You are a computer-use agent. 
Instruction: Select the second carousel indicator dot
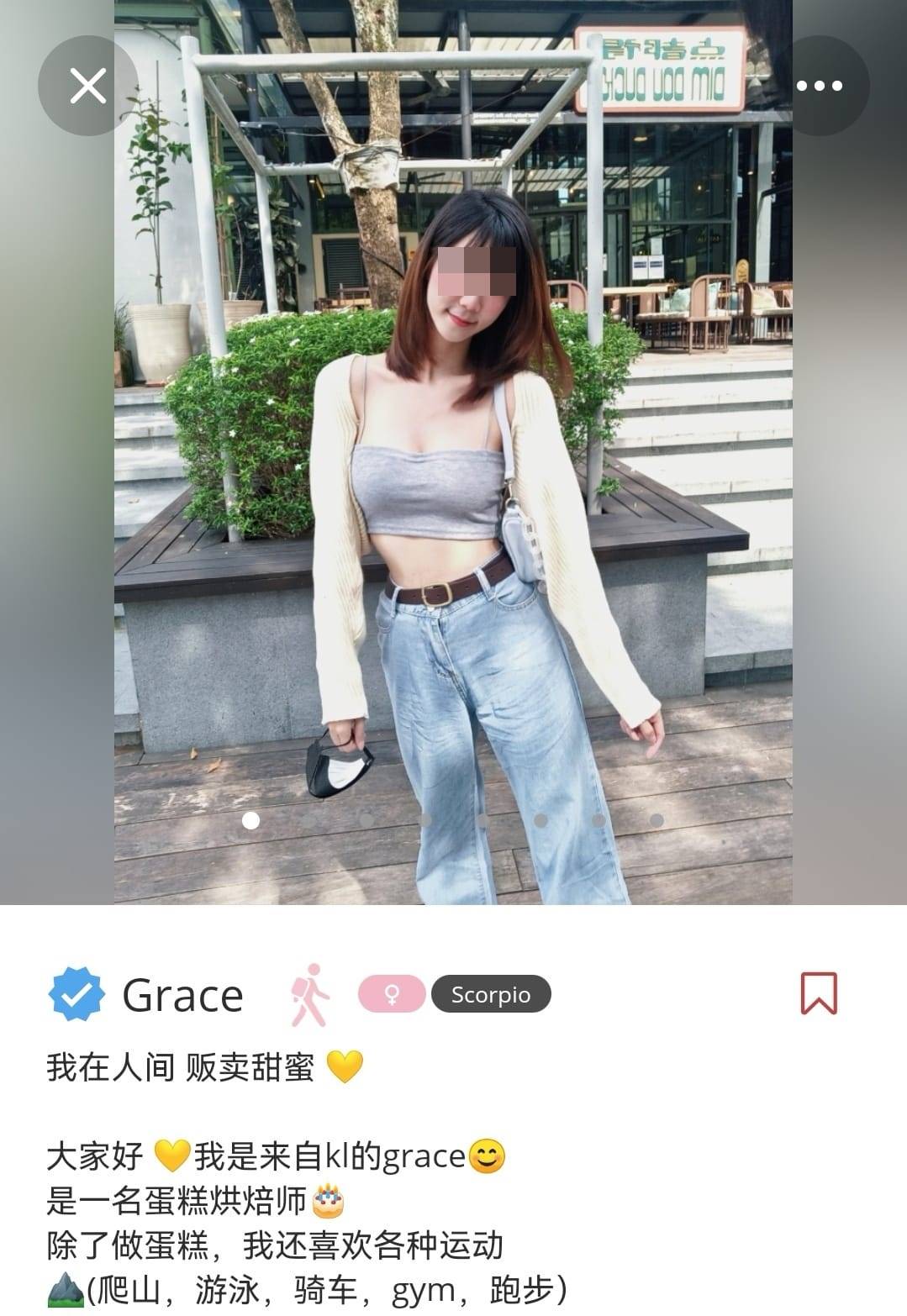(x=308, y=821)
